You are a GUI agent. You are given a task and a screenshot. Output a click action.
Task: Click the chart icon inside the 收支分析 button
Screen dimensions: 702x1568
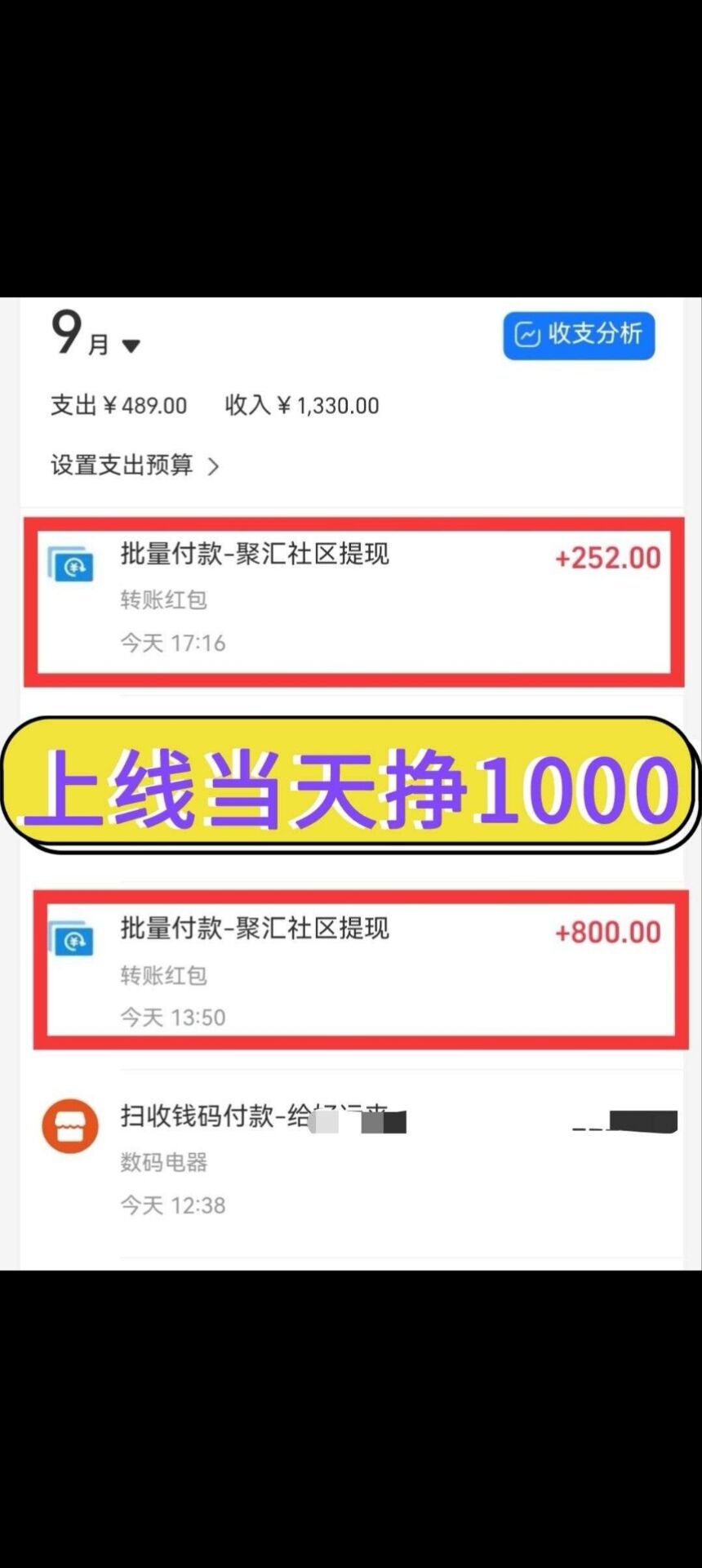(527, 336)
